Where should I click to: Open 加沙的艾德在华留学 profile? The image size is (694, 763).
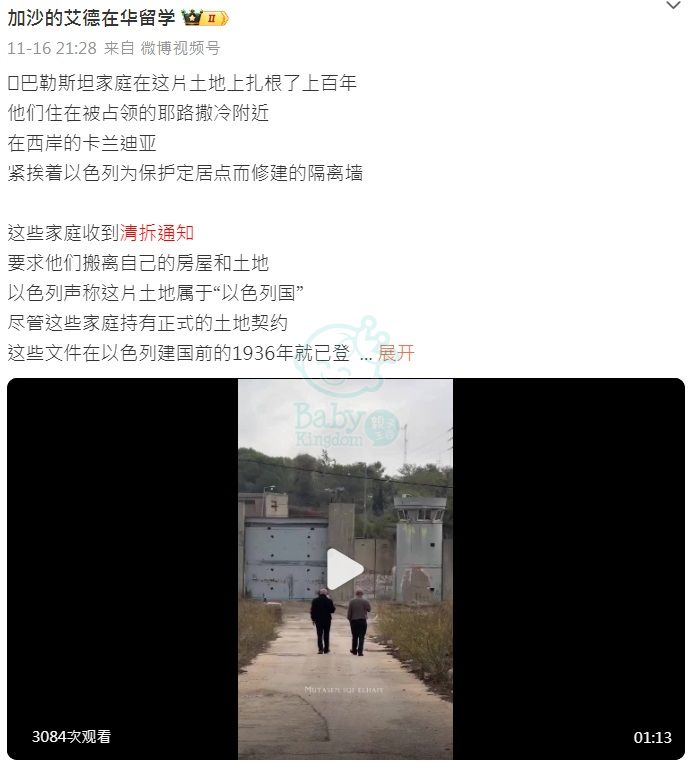click(90, 17)
